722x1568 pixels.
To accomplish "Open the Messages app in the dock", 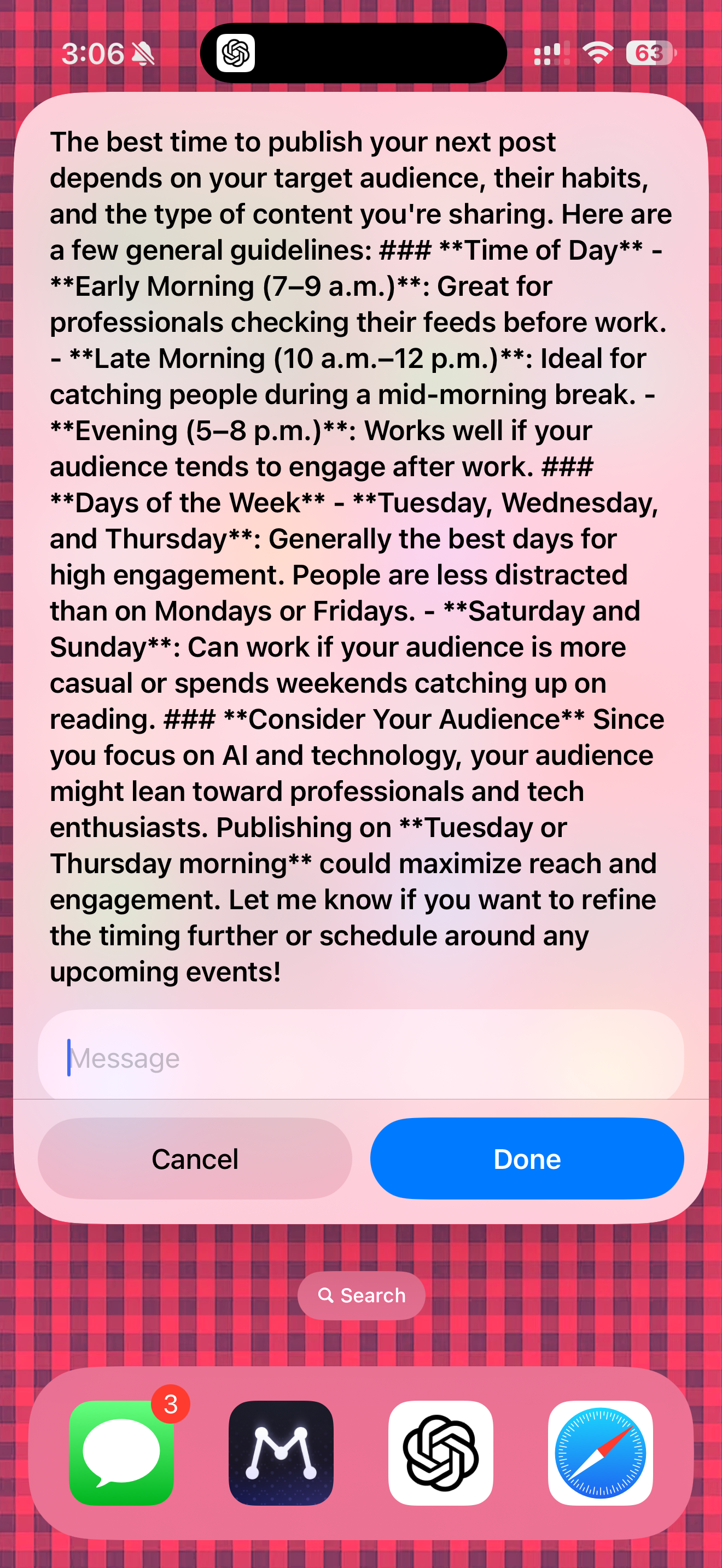I will click(122, 1452).
